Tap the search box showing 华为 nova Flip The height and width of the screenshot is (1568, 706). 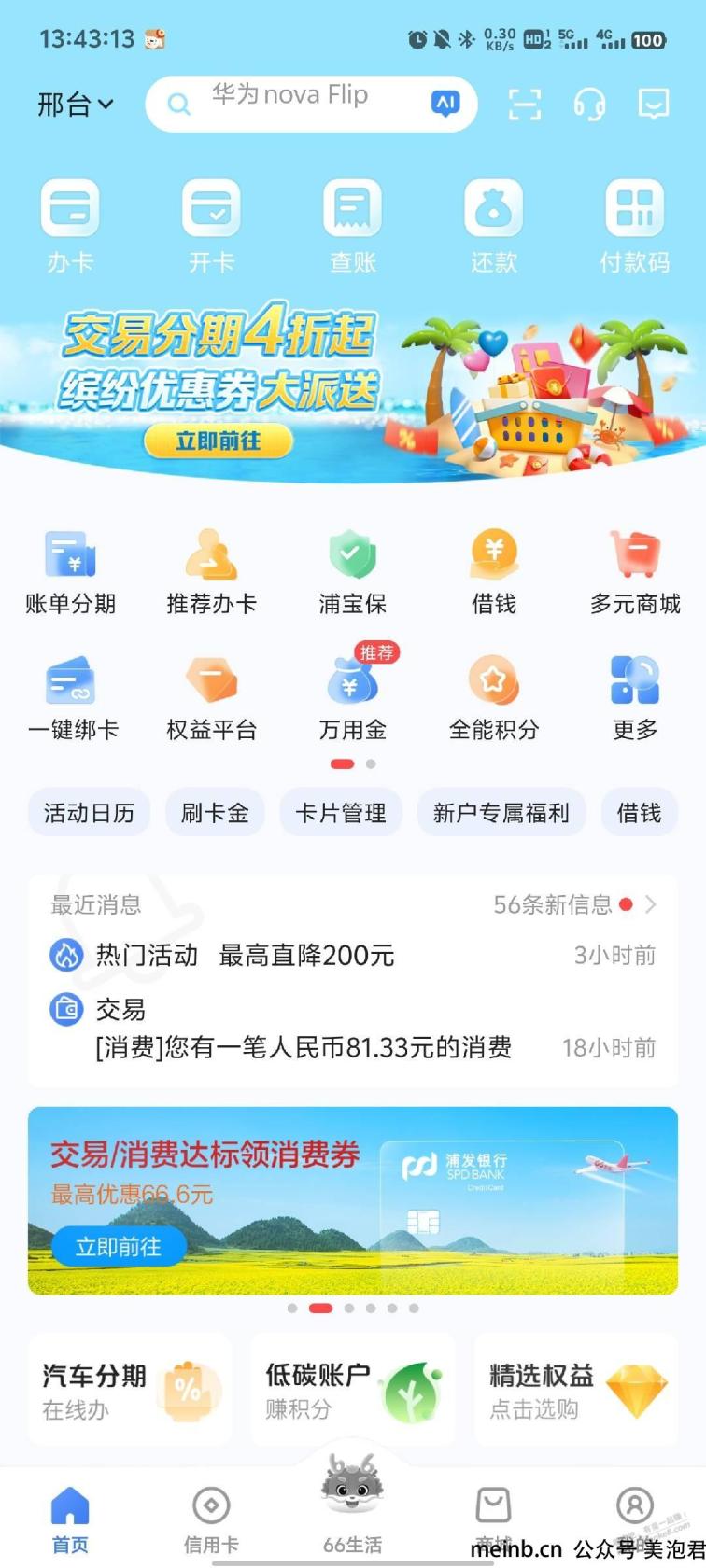(x=289, y=104)
